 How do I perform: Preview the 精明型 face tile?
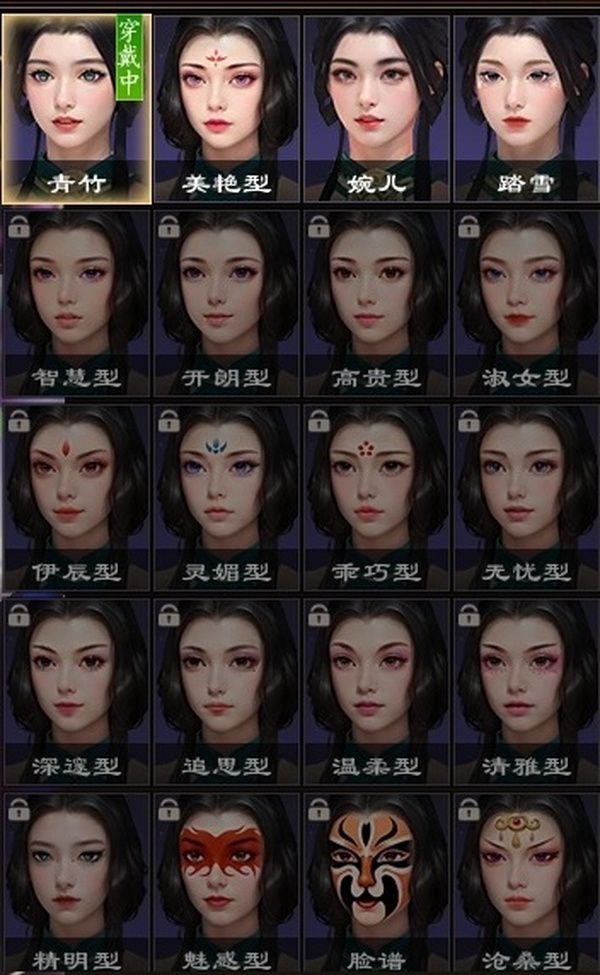76,880
